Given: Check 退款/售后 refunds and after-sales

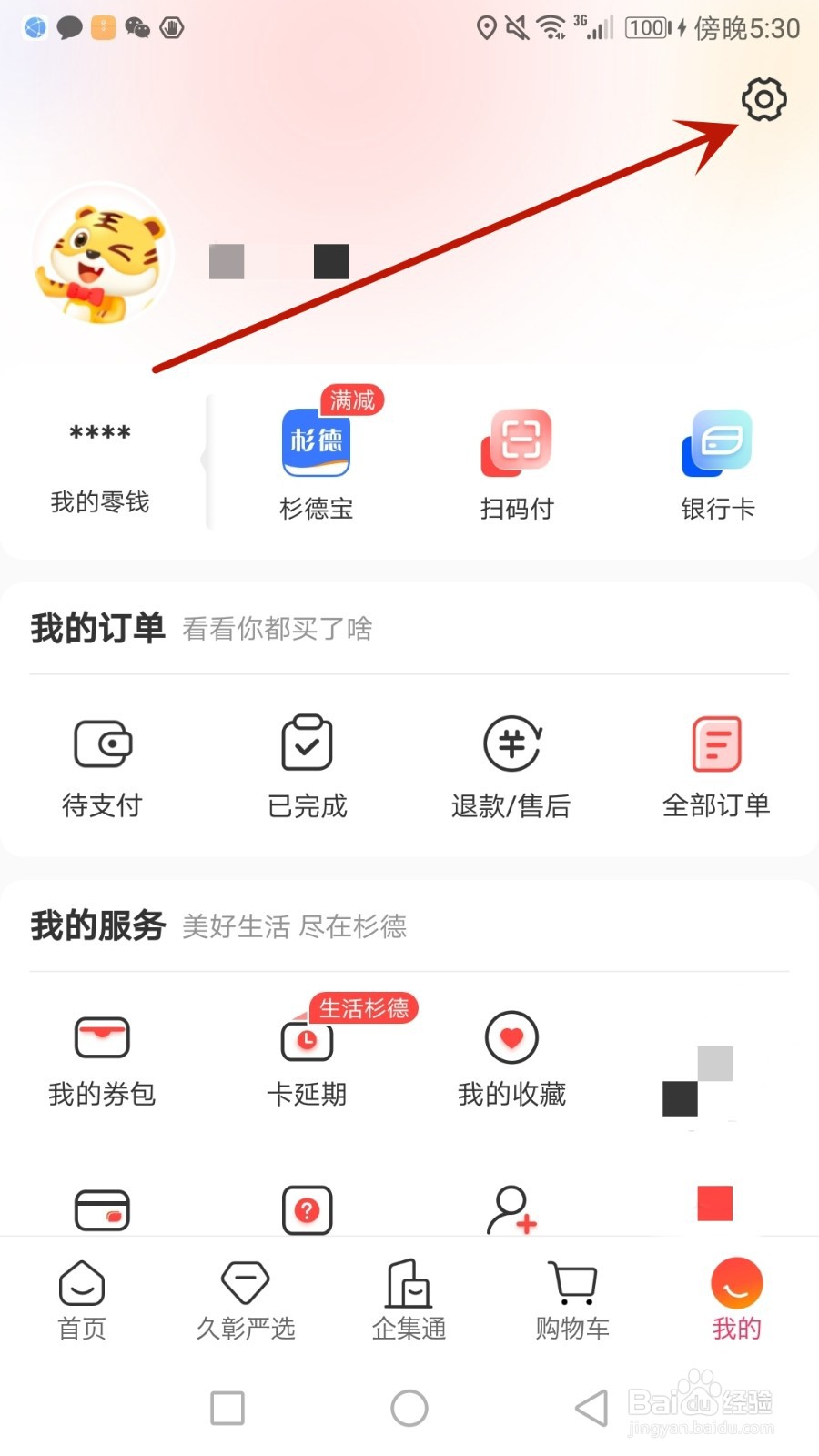Looking at the screenshot, I should tap(511, 764).
